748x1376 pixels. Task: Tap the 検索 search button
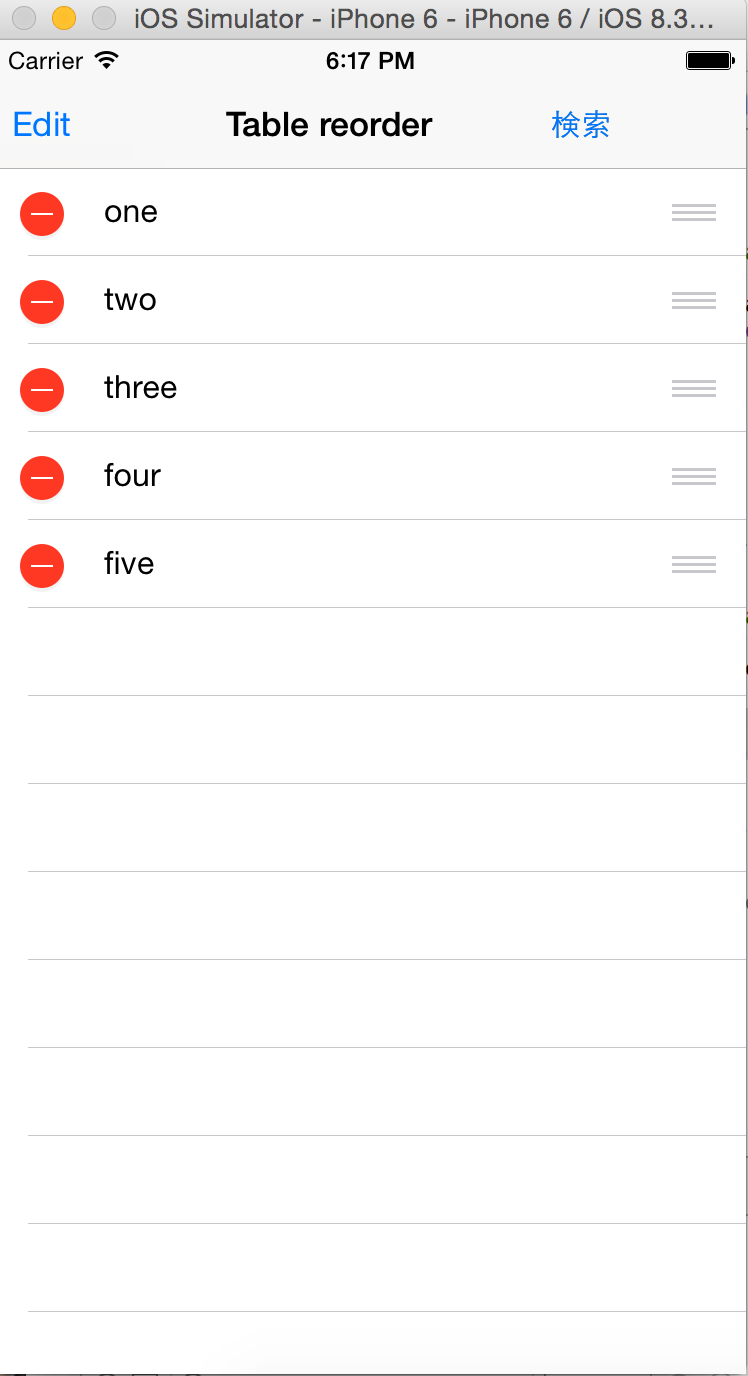(580, 124)
